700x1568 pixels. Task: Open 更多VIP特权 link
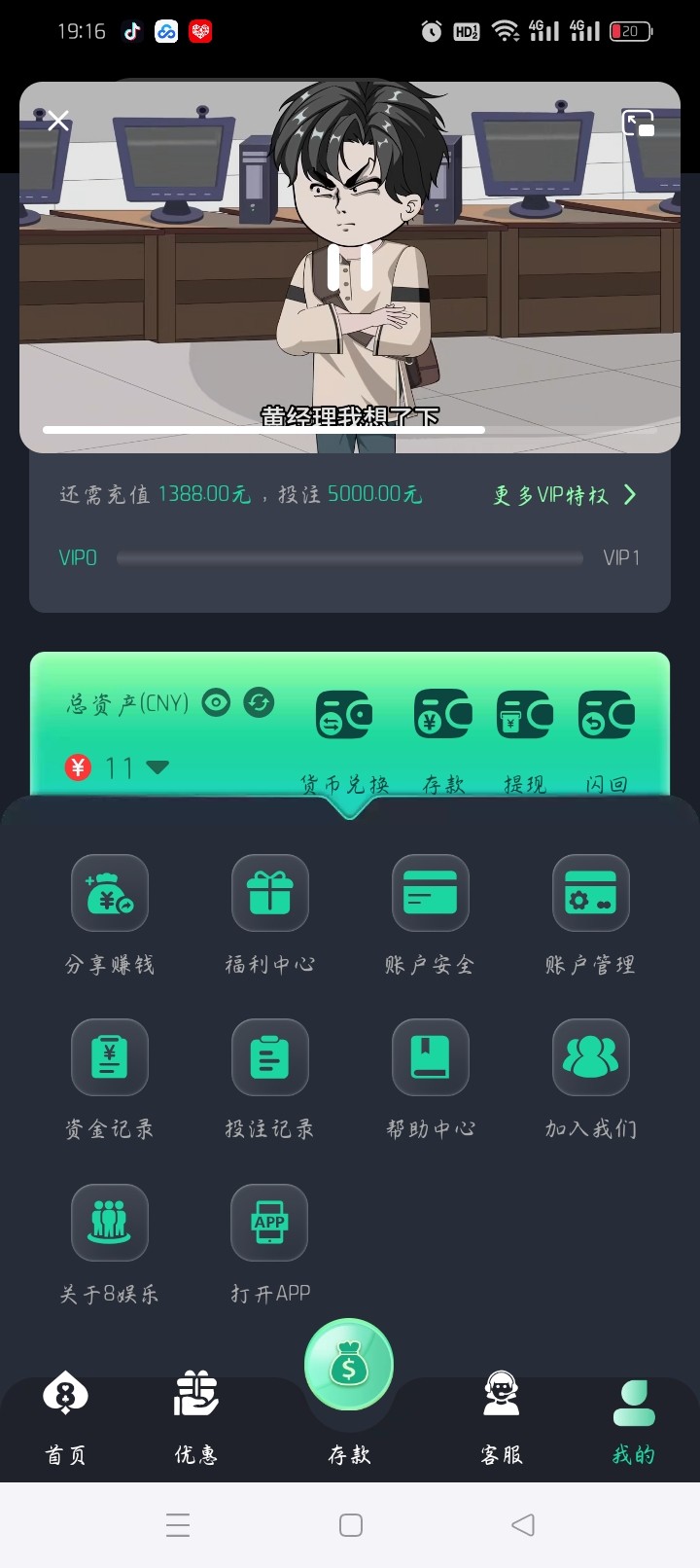564,495
